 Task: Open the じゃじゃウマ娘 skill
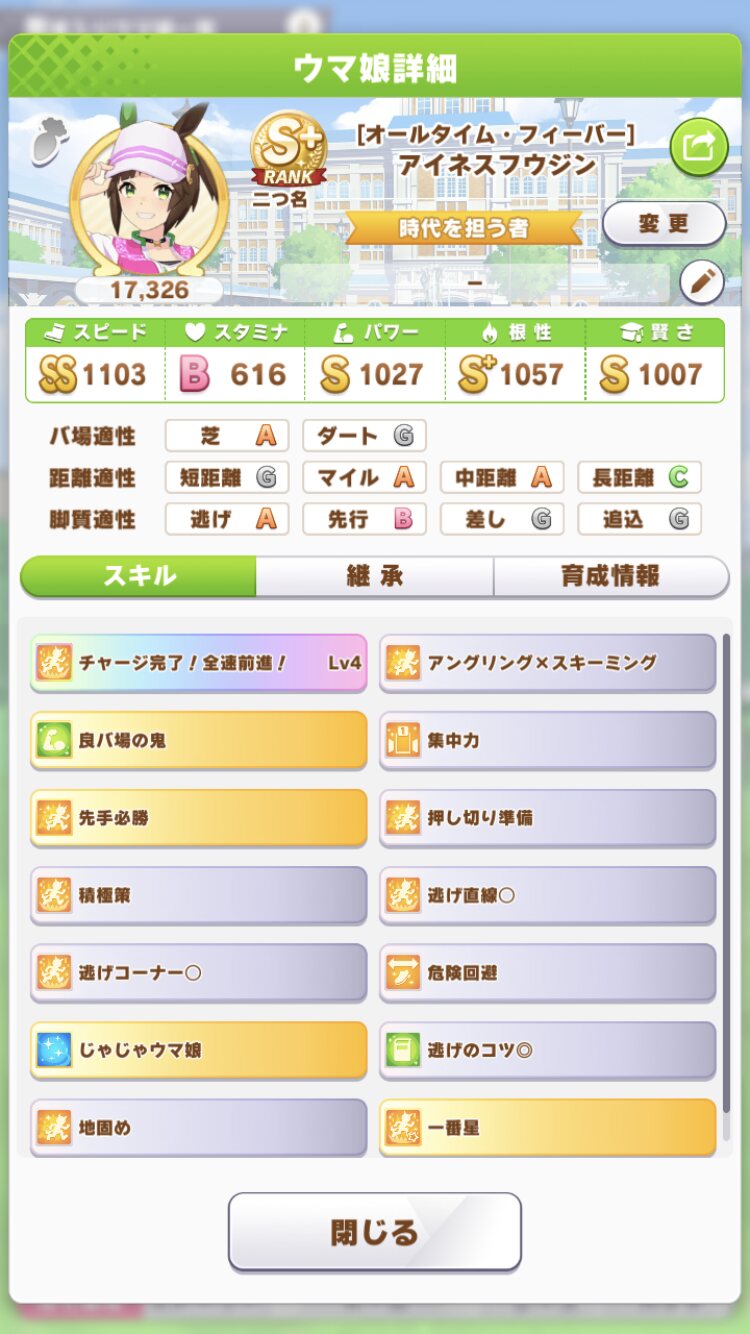(198, 1050)
